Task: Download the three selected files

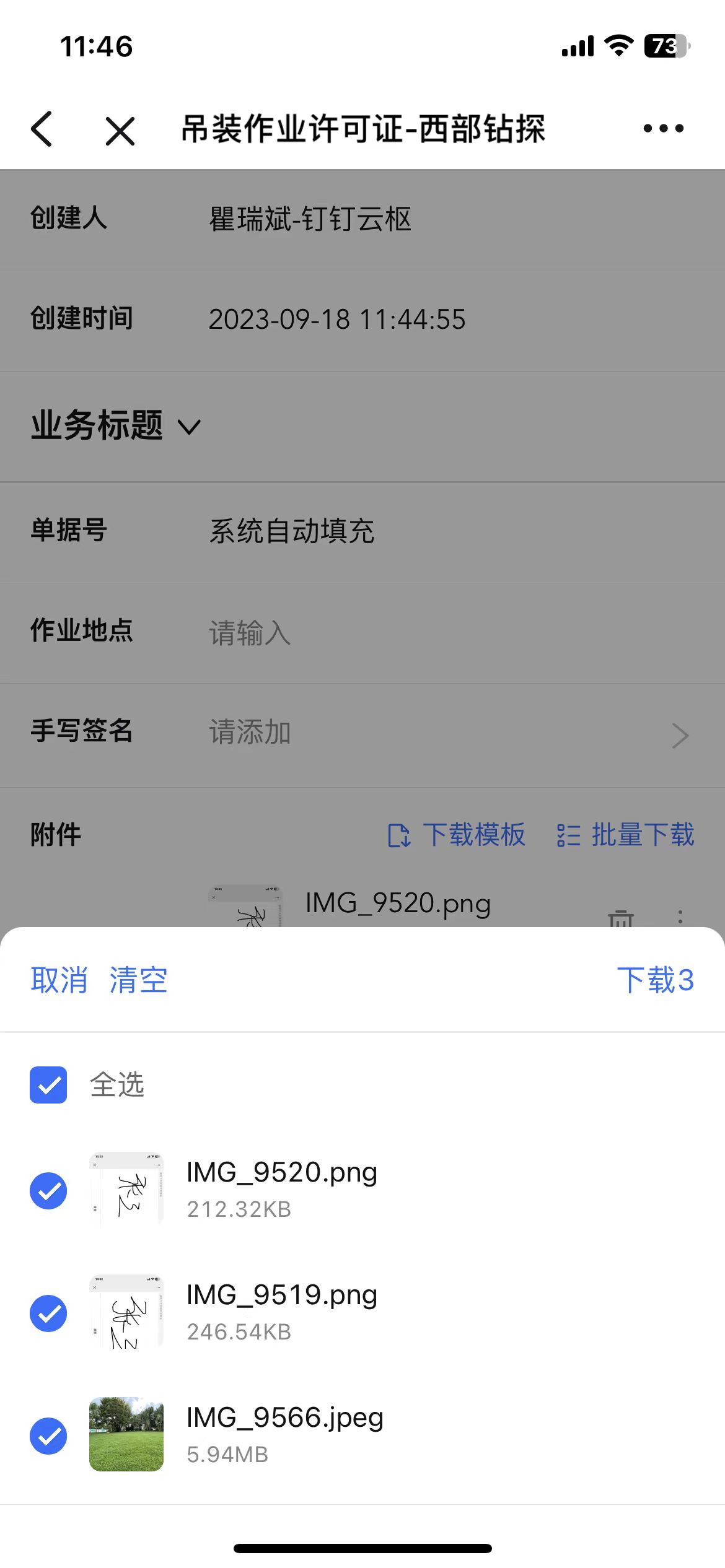Action: (x=655, y=980)
